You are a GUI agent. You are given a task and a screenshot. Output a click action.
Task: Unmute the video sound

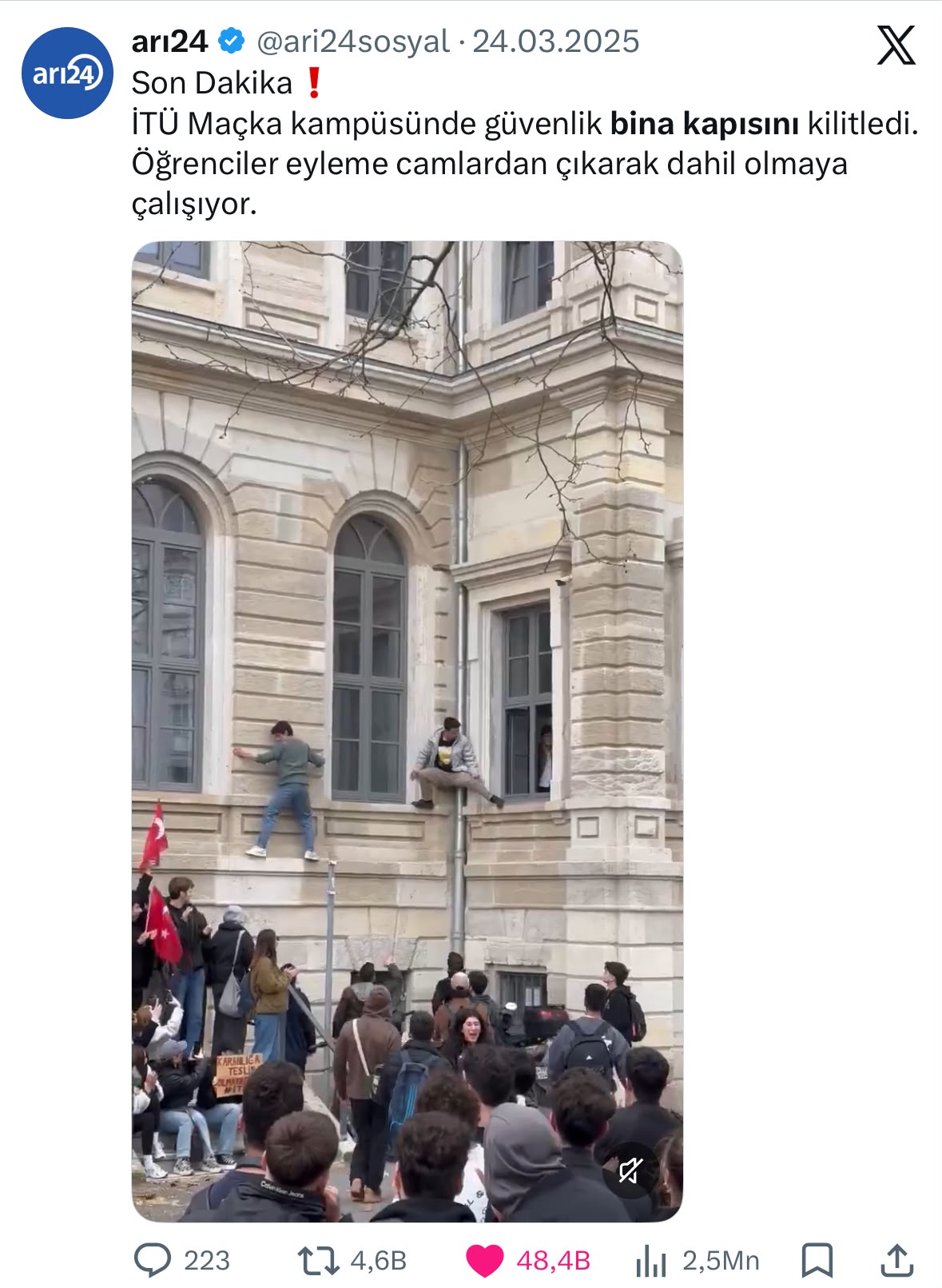point(630,1171)
